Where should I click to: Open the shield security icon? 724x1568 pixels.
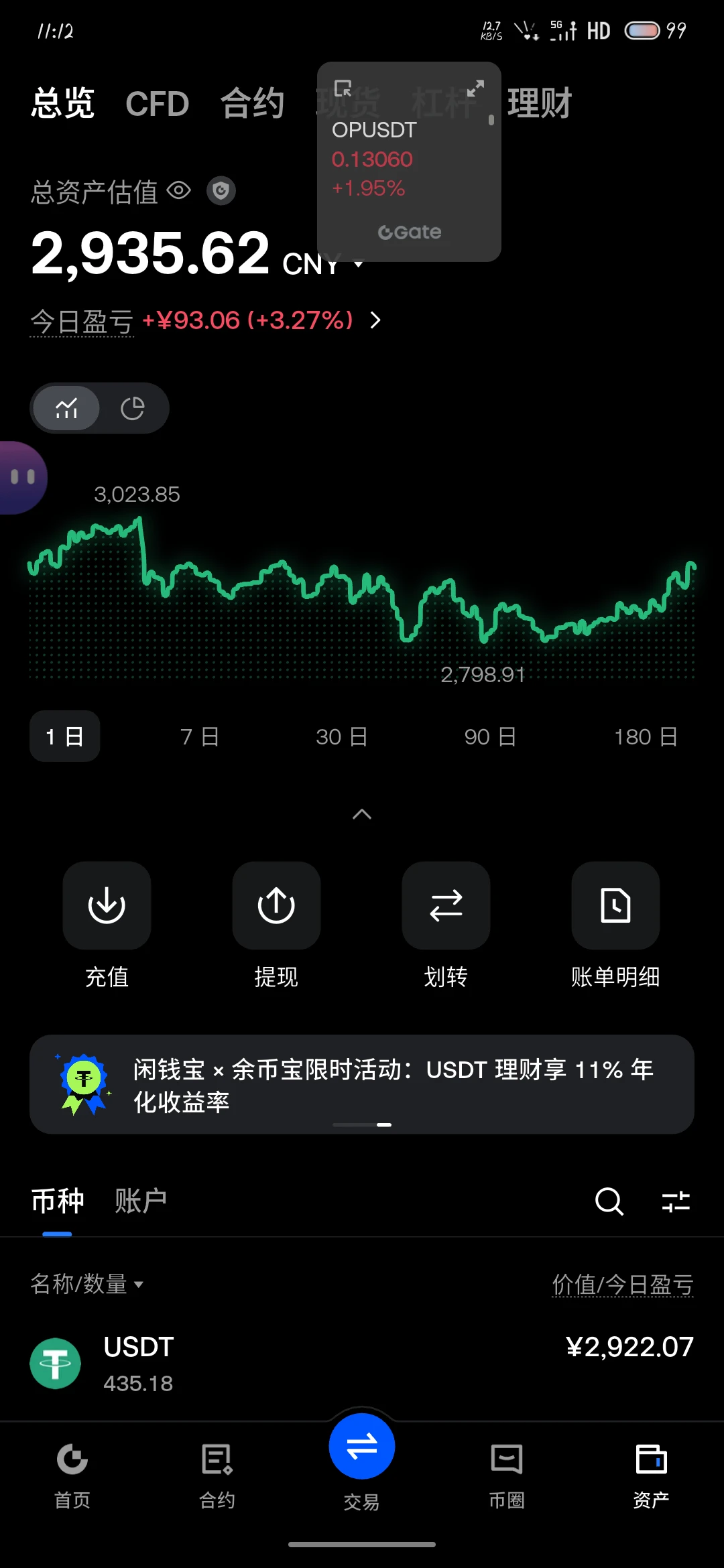221,191
